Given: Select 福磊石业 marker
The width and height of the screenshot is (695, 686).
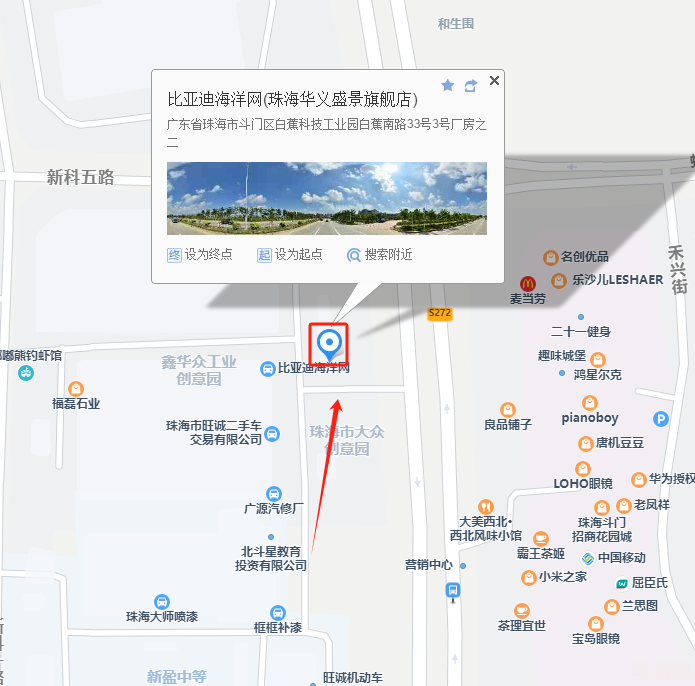Looking at the screenshot, I should pyautogui.click(x=76, y=388).
